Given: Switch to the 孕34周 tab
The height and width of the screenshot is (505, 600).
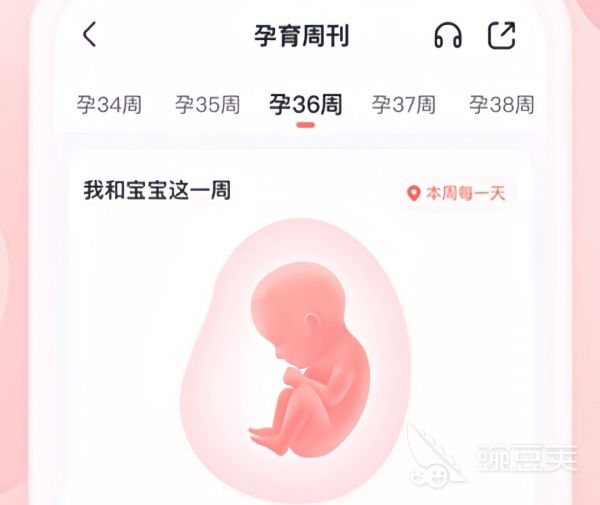Looking at the screenshot, I should click(111, 104).
